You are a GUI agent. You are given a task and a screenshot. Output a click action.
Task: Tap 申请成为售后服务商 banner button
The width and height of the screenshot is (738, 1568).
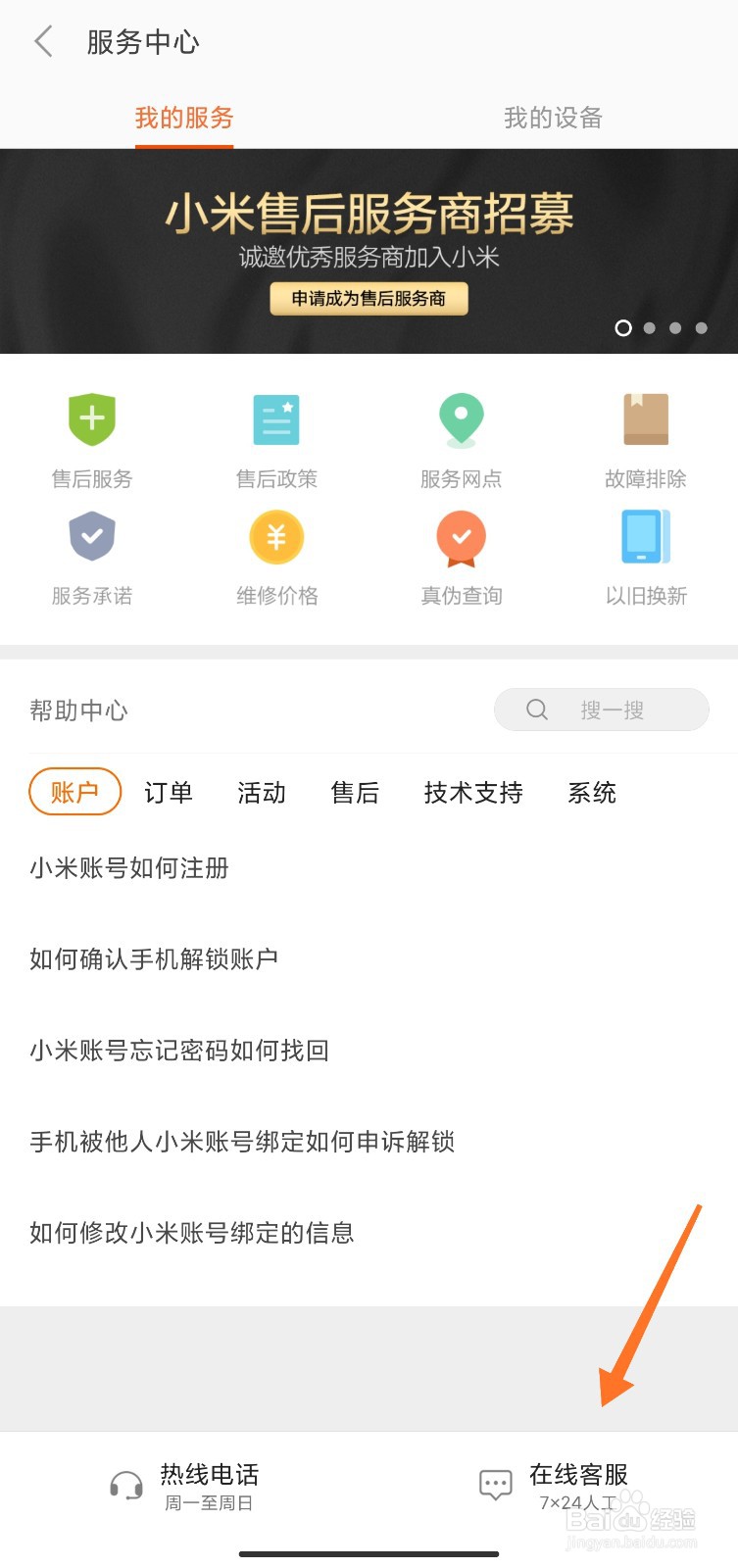point(369,299)
